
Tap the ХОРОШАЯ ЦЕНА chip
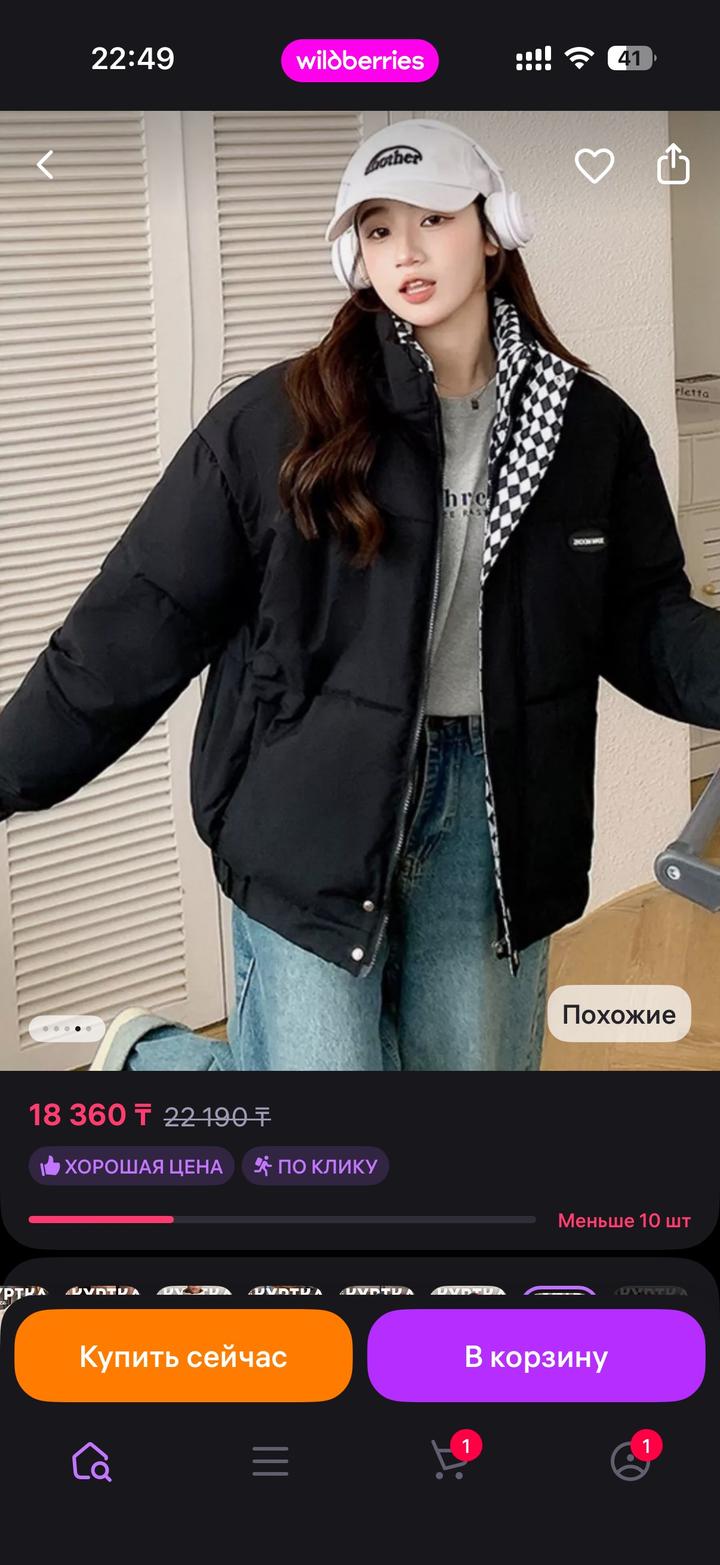(131, 1166)
